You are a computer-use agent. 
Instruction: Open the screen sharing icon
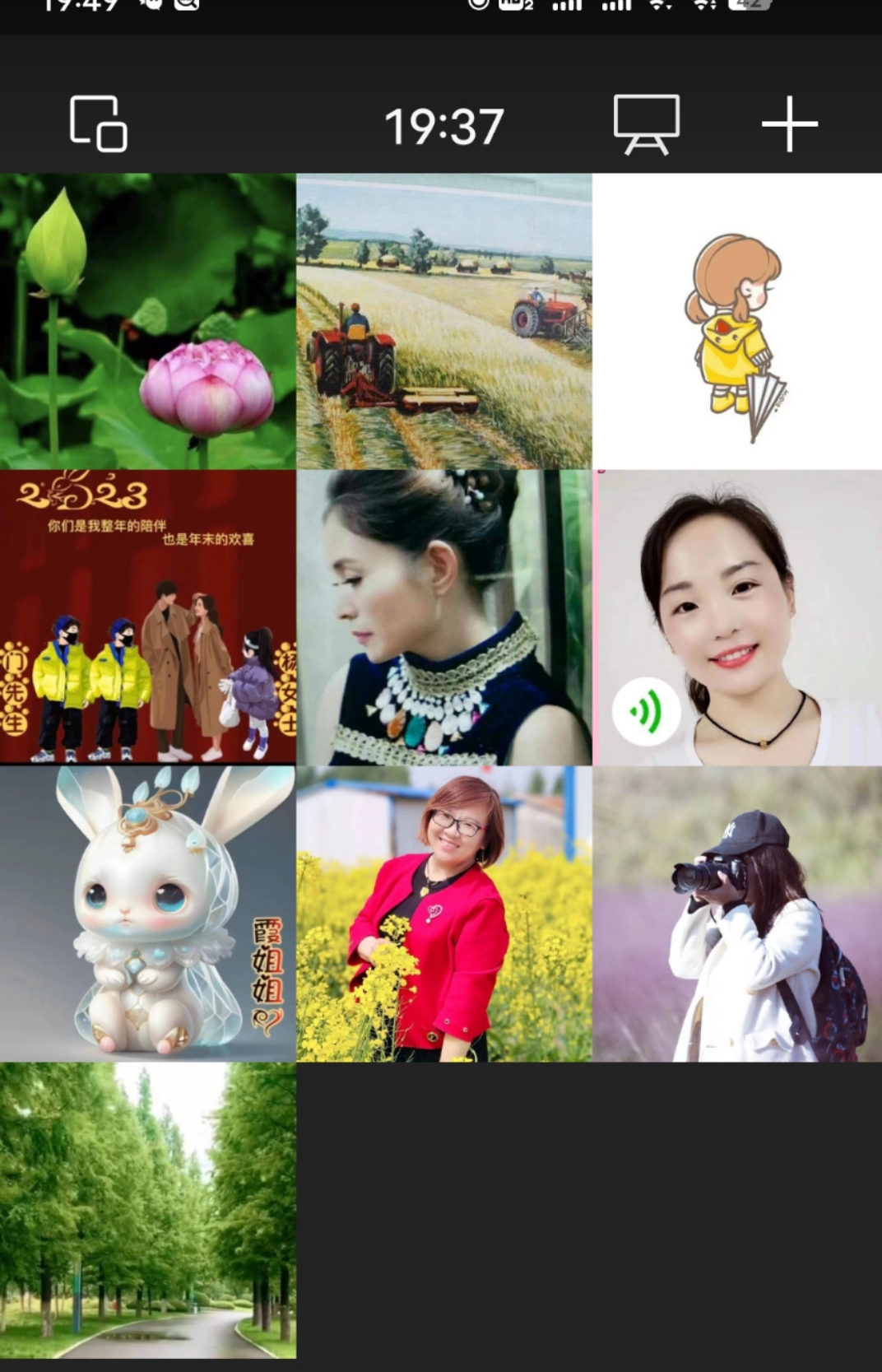click(647, 124)
